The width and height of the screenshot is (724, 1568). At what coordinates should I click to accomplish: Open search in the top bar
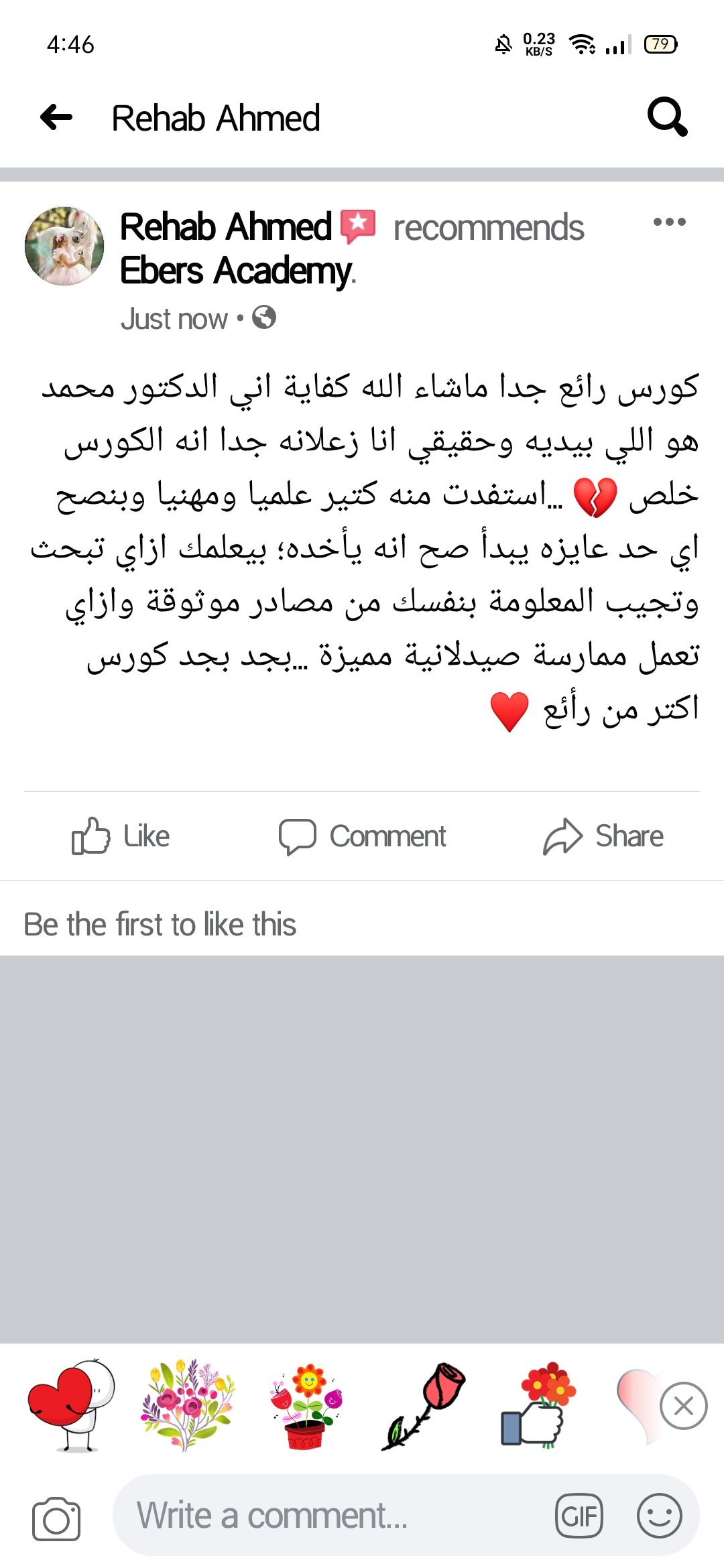[666, 117]
